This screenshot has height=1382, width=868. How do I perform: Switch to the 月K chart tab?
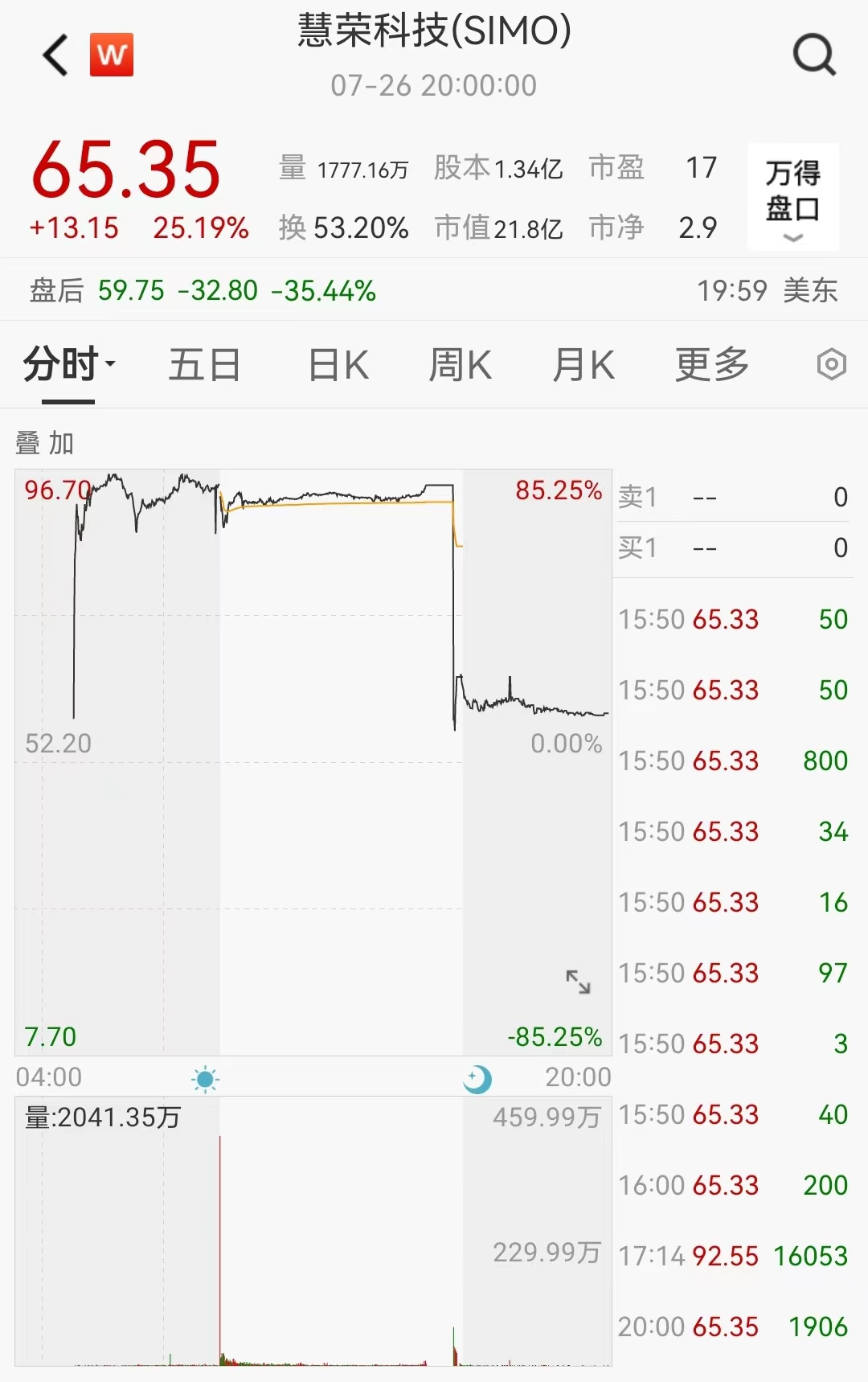(x=583, y=365)
